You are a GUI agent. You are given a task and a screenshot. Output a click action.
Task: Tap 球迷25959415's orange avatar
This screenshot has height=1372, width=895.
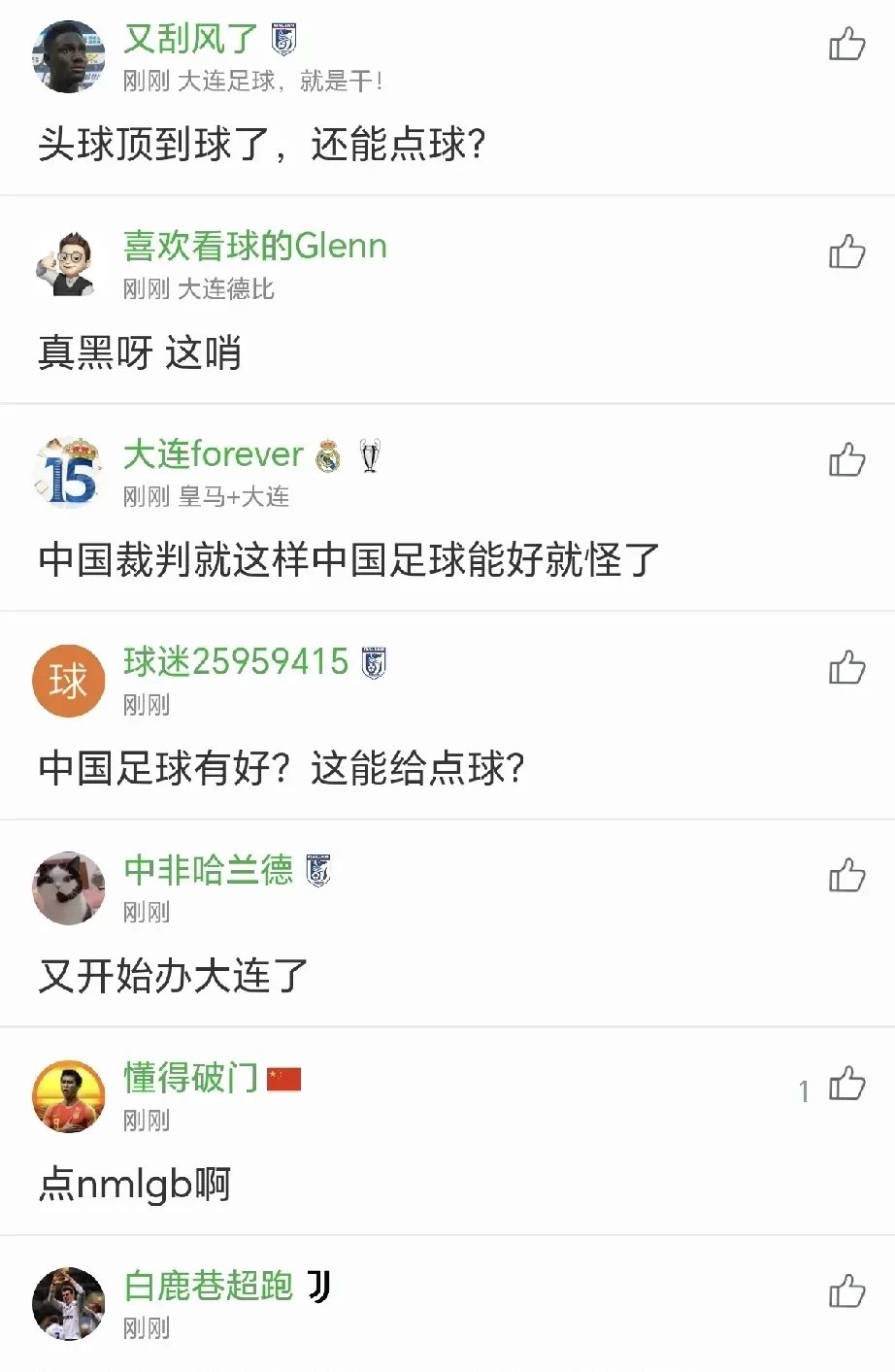click(68, 681)
